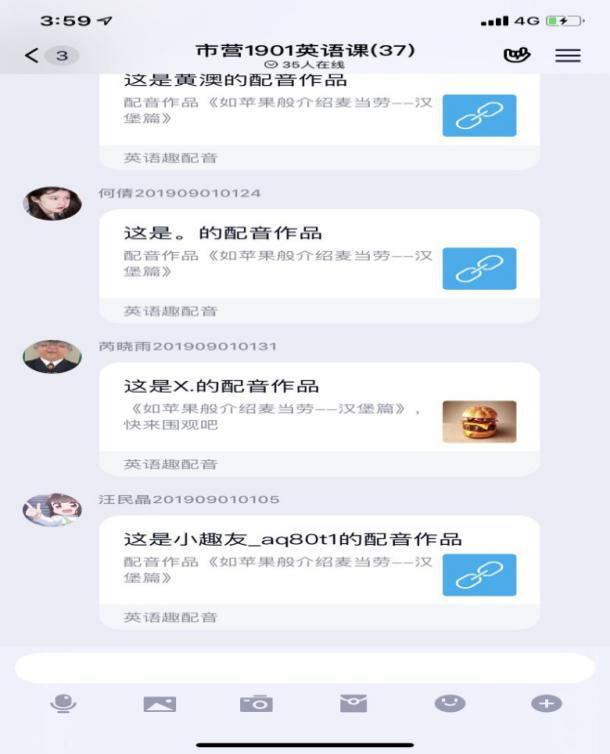Image resolution: width=610 pixels, height=754 pixels.
Task: Send a red packet envelope
Action: click(353, 704)
